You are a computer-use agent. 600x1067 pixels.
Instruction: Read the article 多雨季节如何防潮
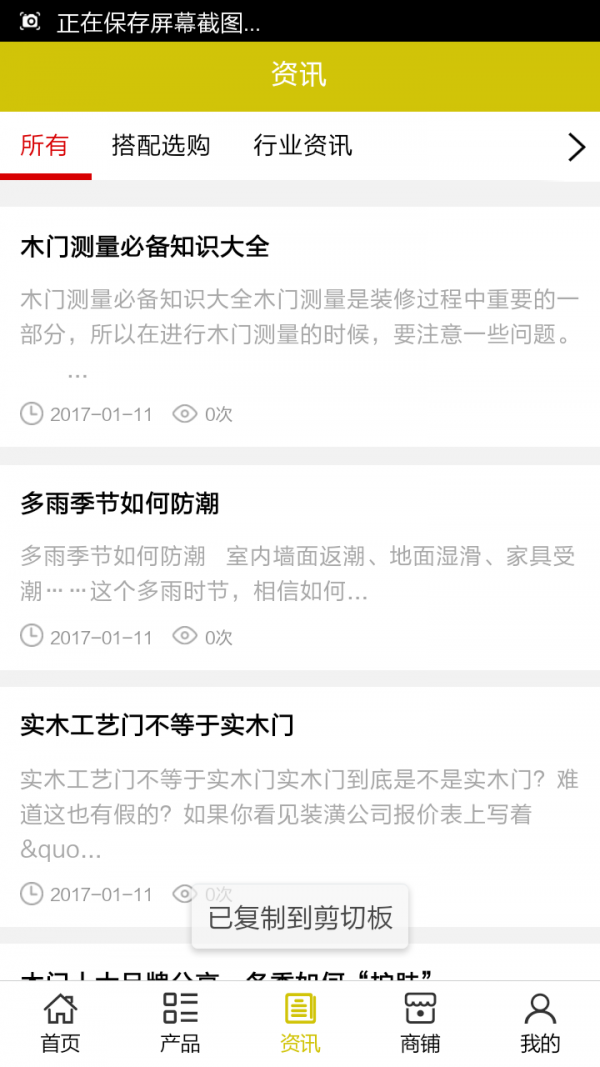[x=120, y=504]
